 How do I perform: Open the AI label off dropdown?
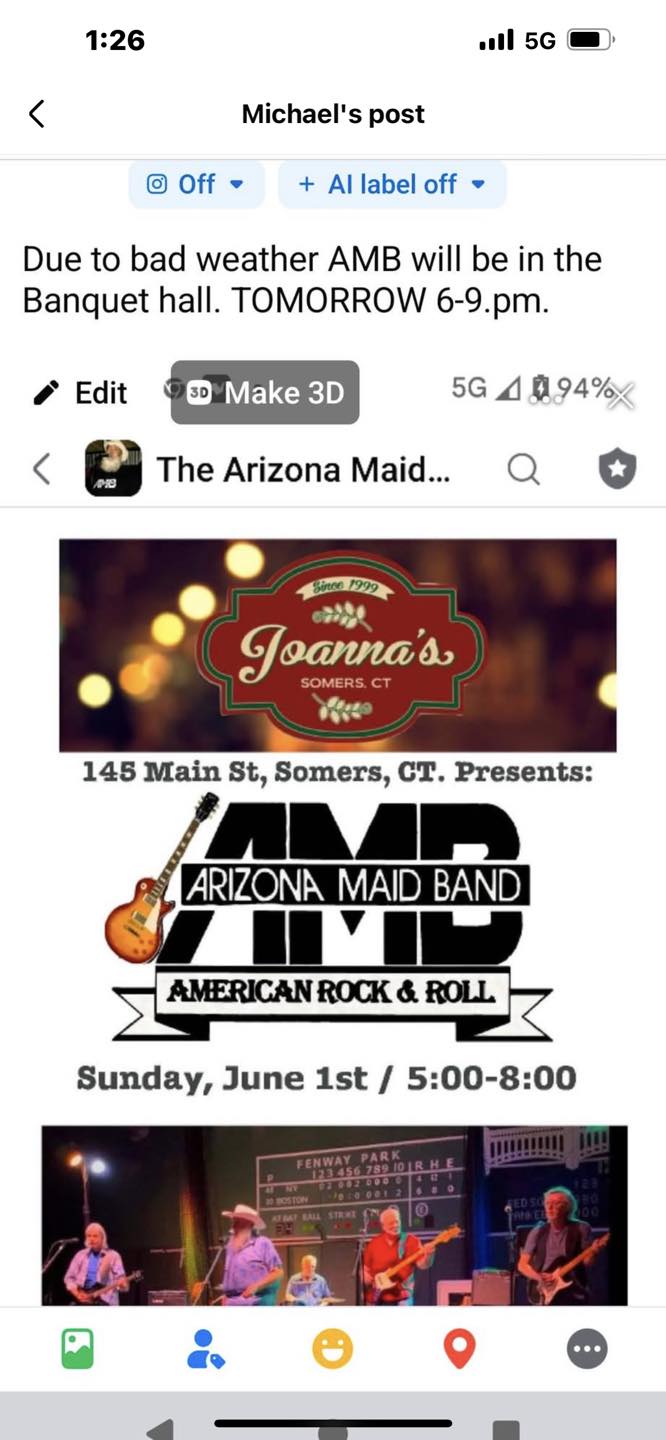pos(392,185)
